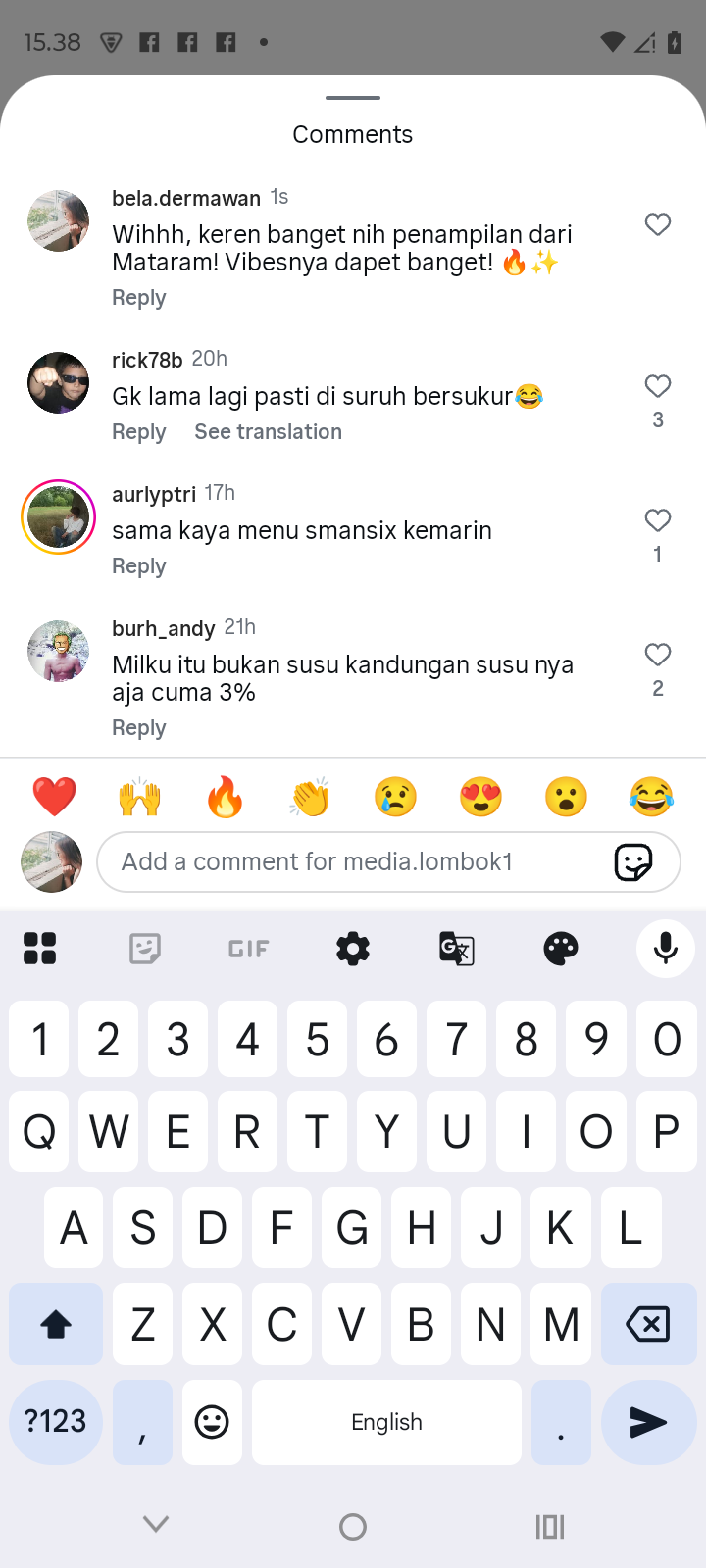Open the sticker picker in comment field
This screenshot has width=706, height=1568.
(x=632, y=862)
